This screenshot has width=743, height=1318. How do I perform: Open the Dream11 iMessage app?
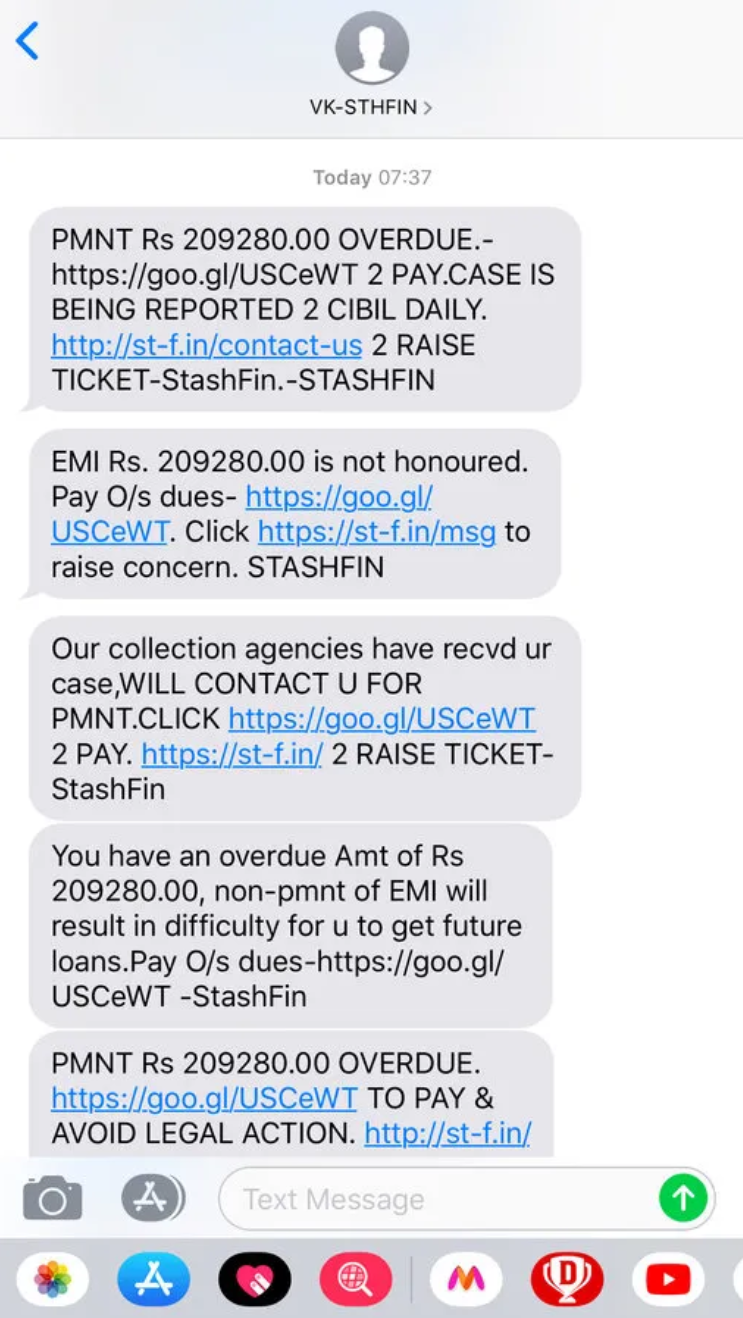tap(566, 1279)
